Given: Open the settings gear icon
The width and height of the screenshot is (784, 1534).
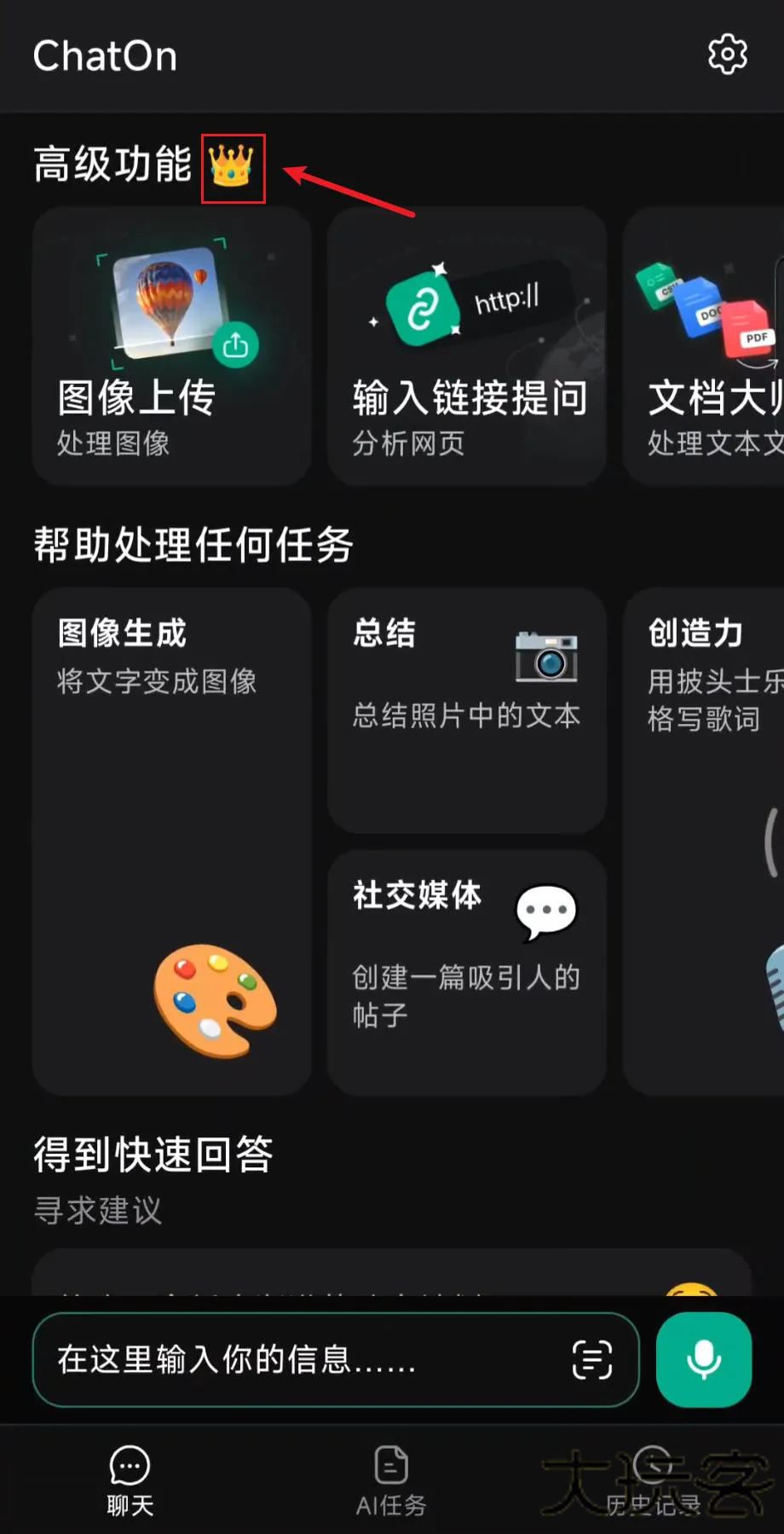Looking at the screenshot, I should 727,55.
